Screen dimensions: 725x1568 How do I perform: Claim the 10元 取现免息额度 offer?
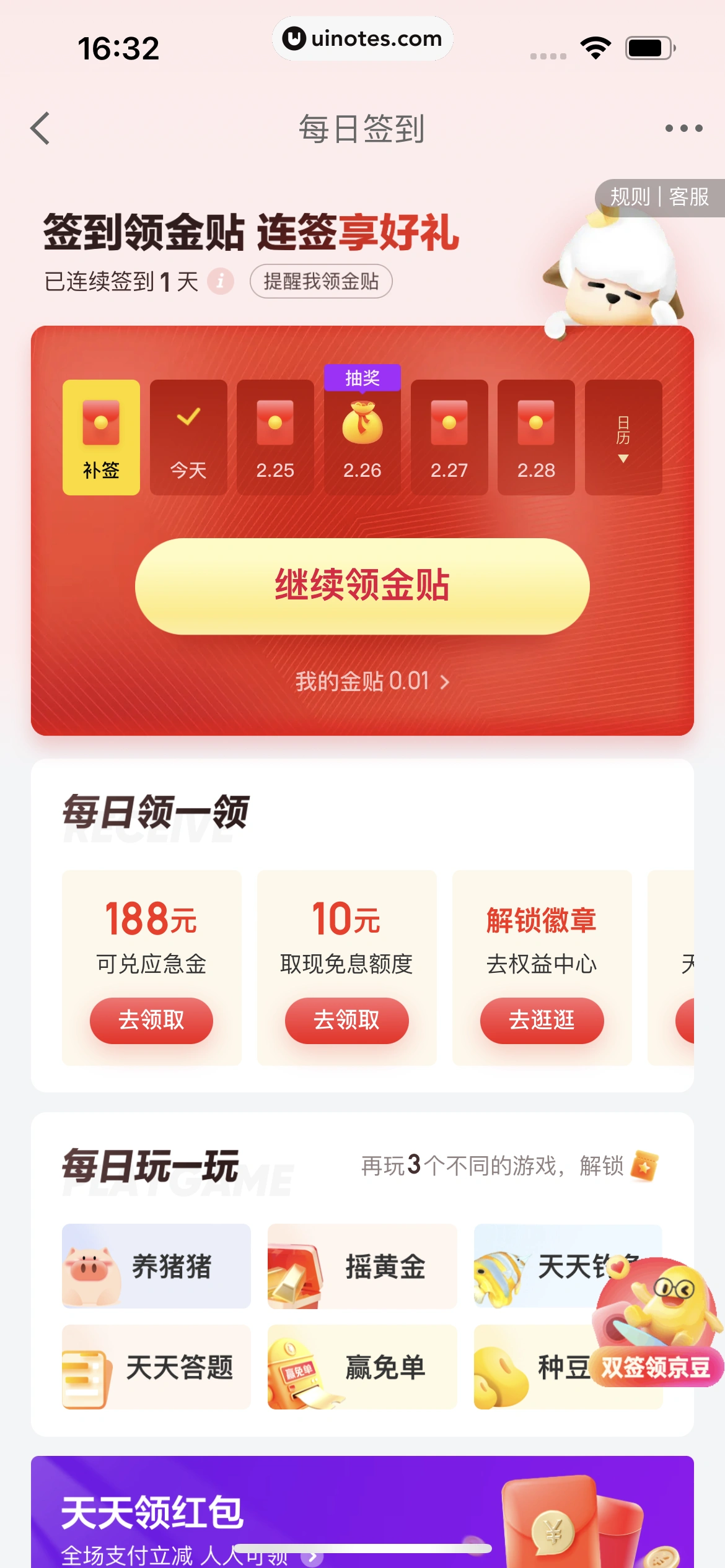tap(346, 1019)
